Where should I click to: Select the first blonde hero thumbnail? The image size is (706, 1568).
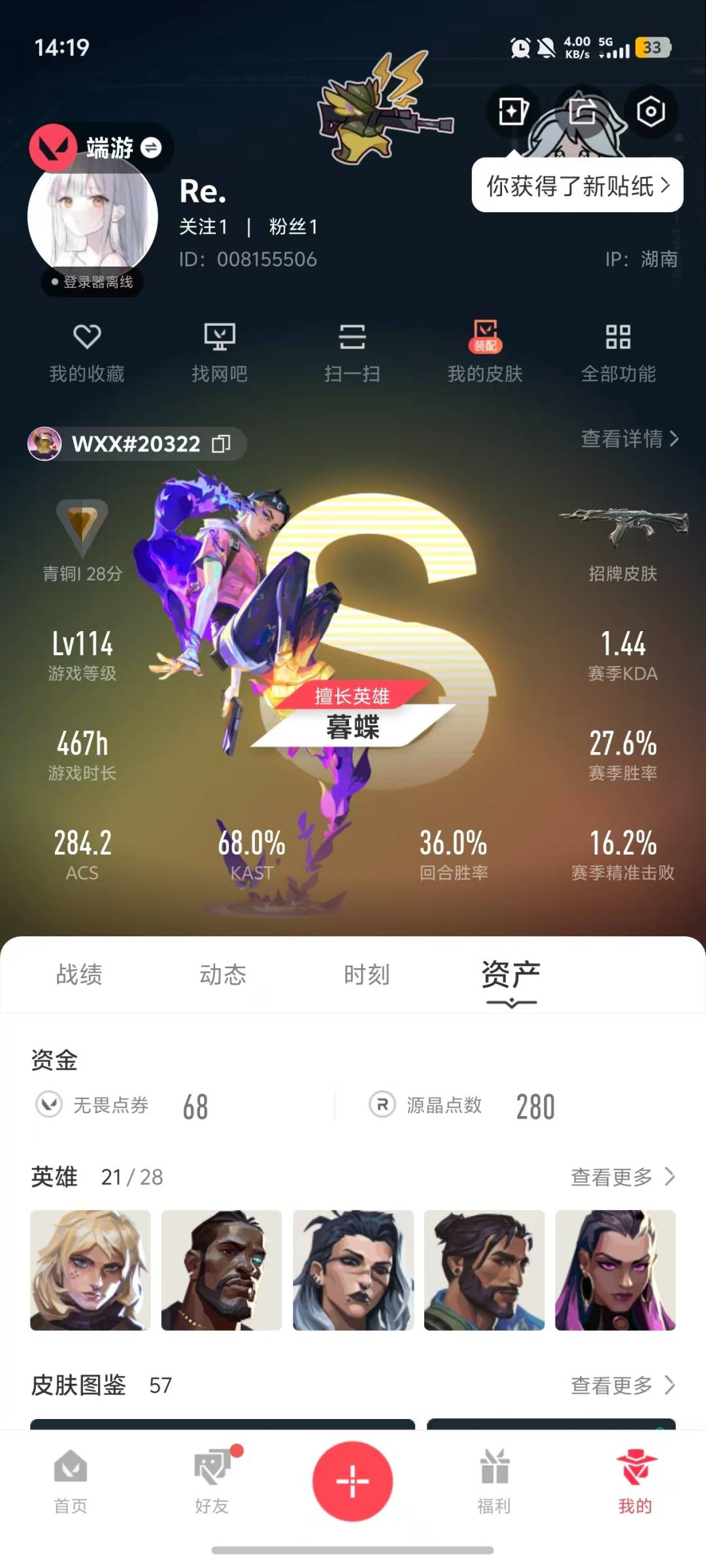[x=91, y=1268]
